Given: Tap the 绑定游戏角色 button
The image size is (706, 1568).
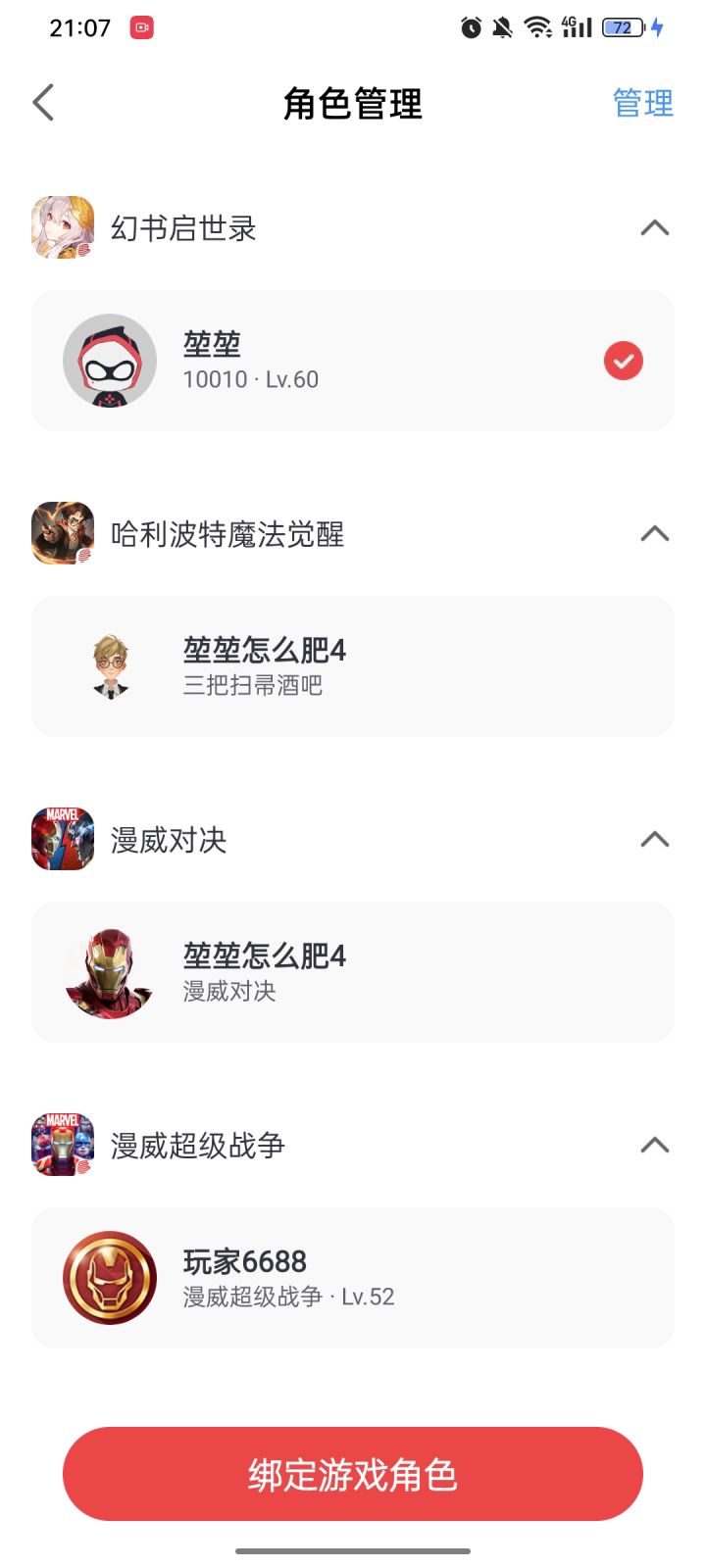Looking at the screenshot, I should pyautogui.click(x=353, y=1474).
